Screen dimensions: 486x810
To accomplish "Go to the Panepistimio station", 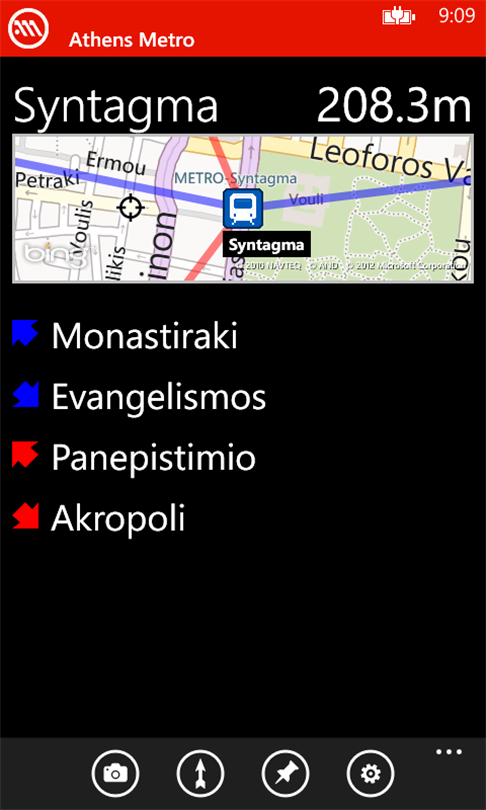I will 134,457.
